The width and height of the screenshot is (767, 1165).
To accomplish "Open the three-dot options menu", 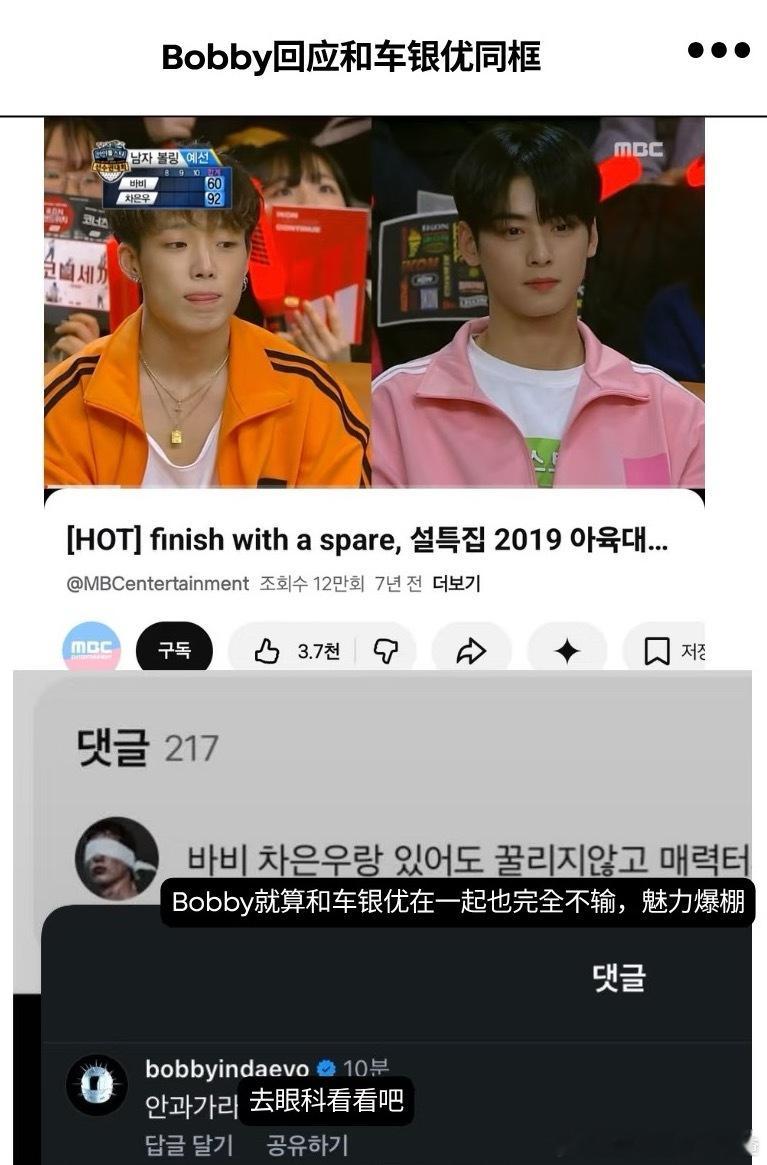I will 718,48.
